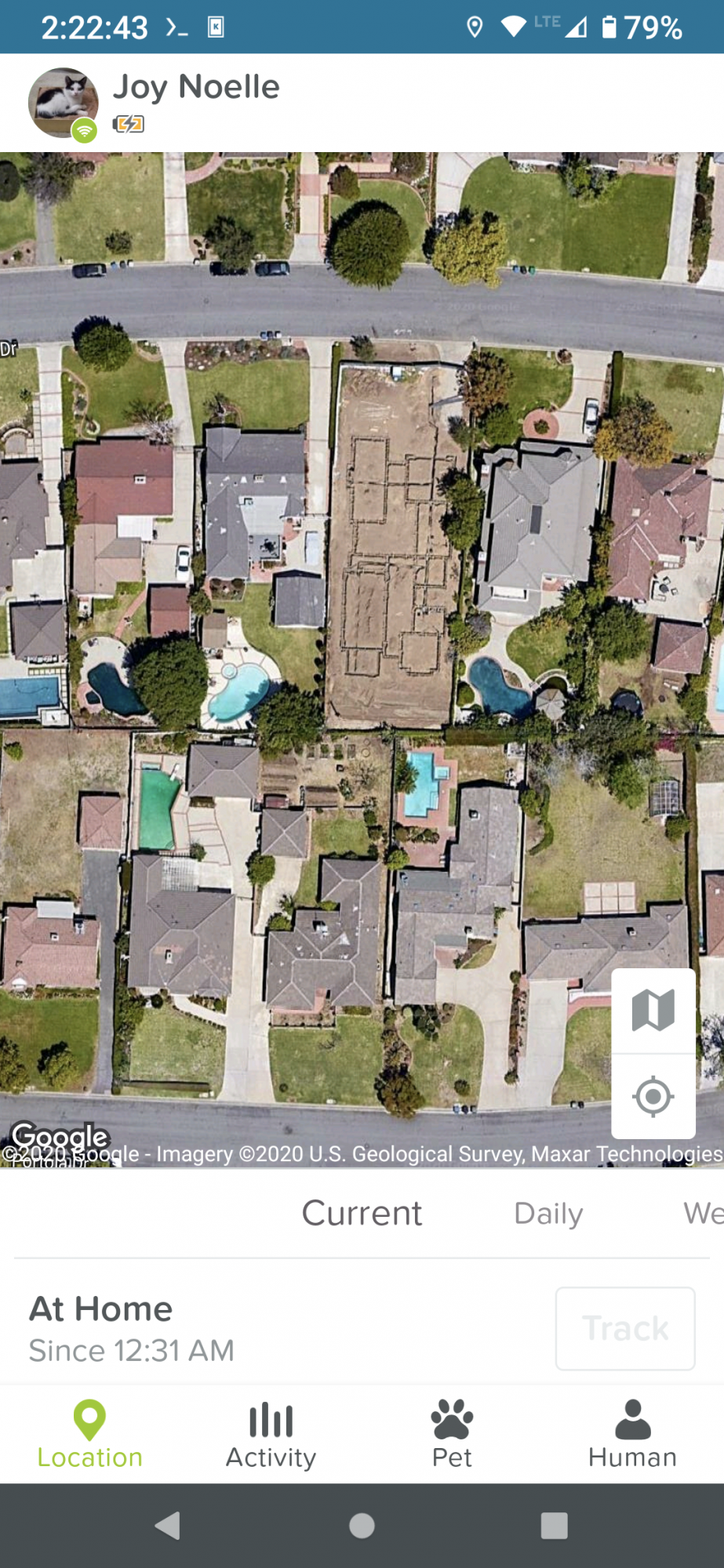Center map on current location

(x=653, y=1096)
